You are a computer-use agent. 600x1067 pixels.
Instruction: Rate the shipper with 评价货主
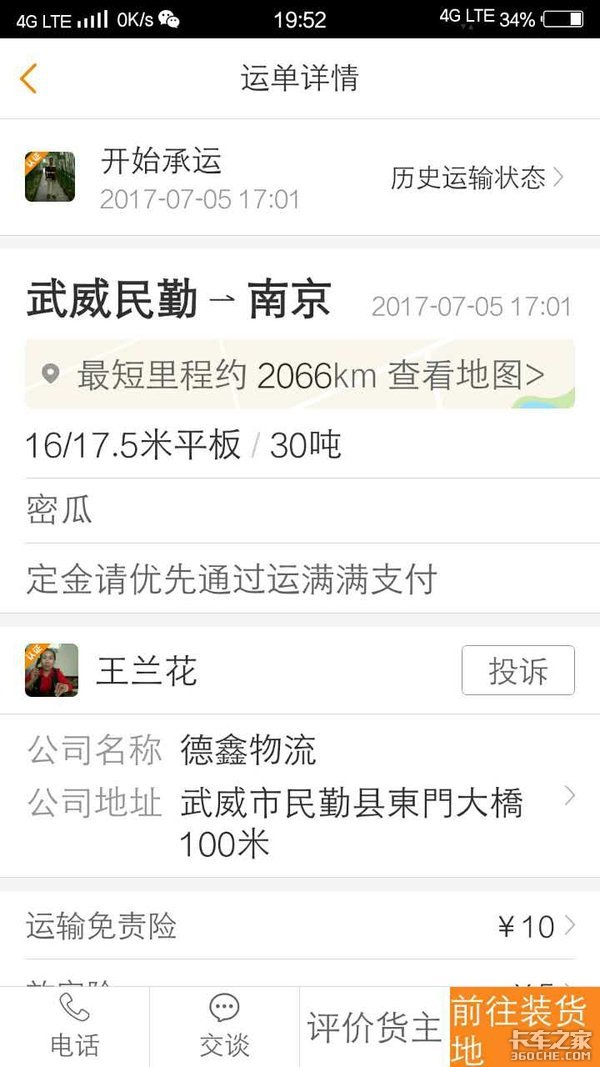374,1027
